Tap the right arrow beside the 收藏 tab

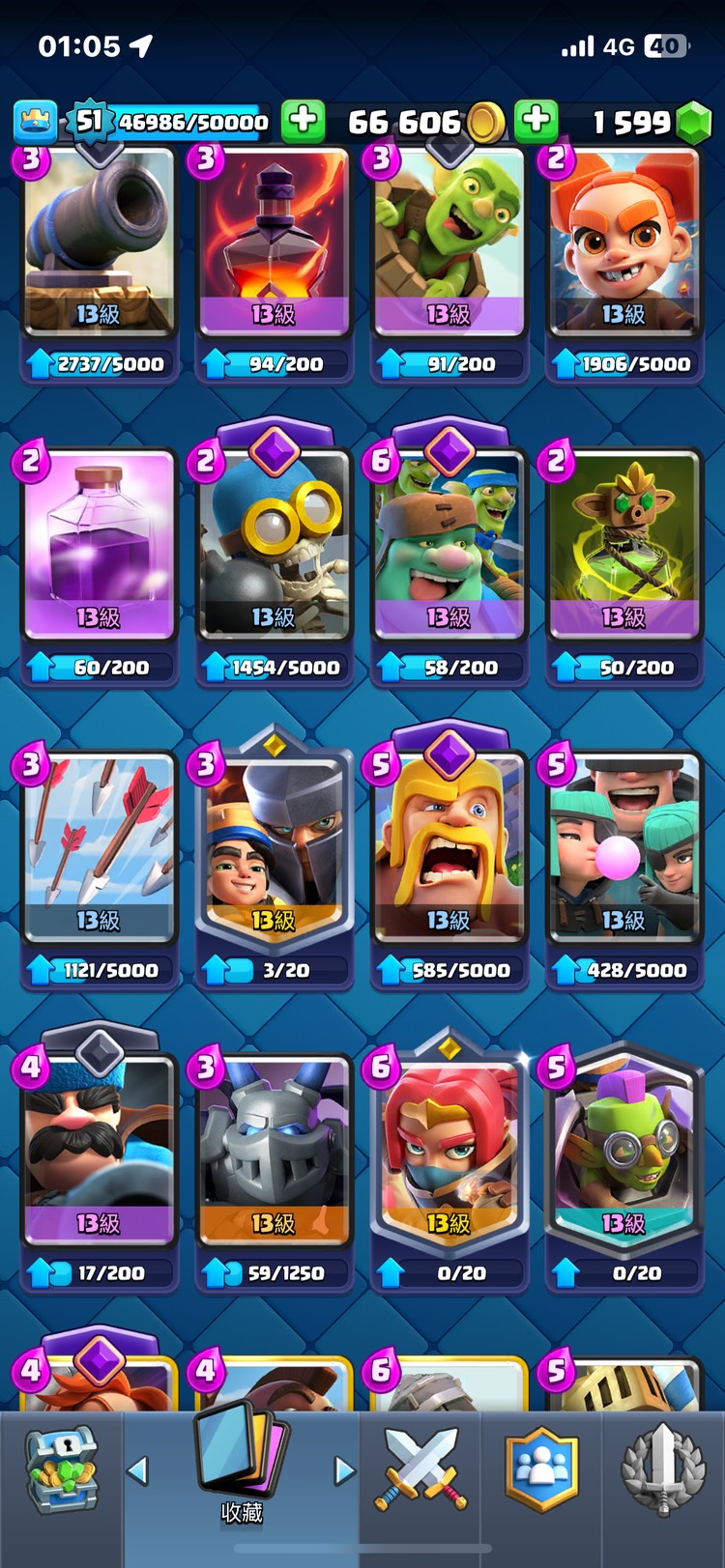344,1470
